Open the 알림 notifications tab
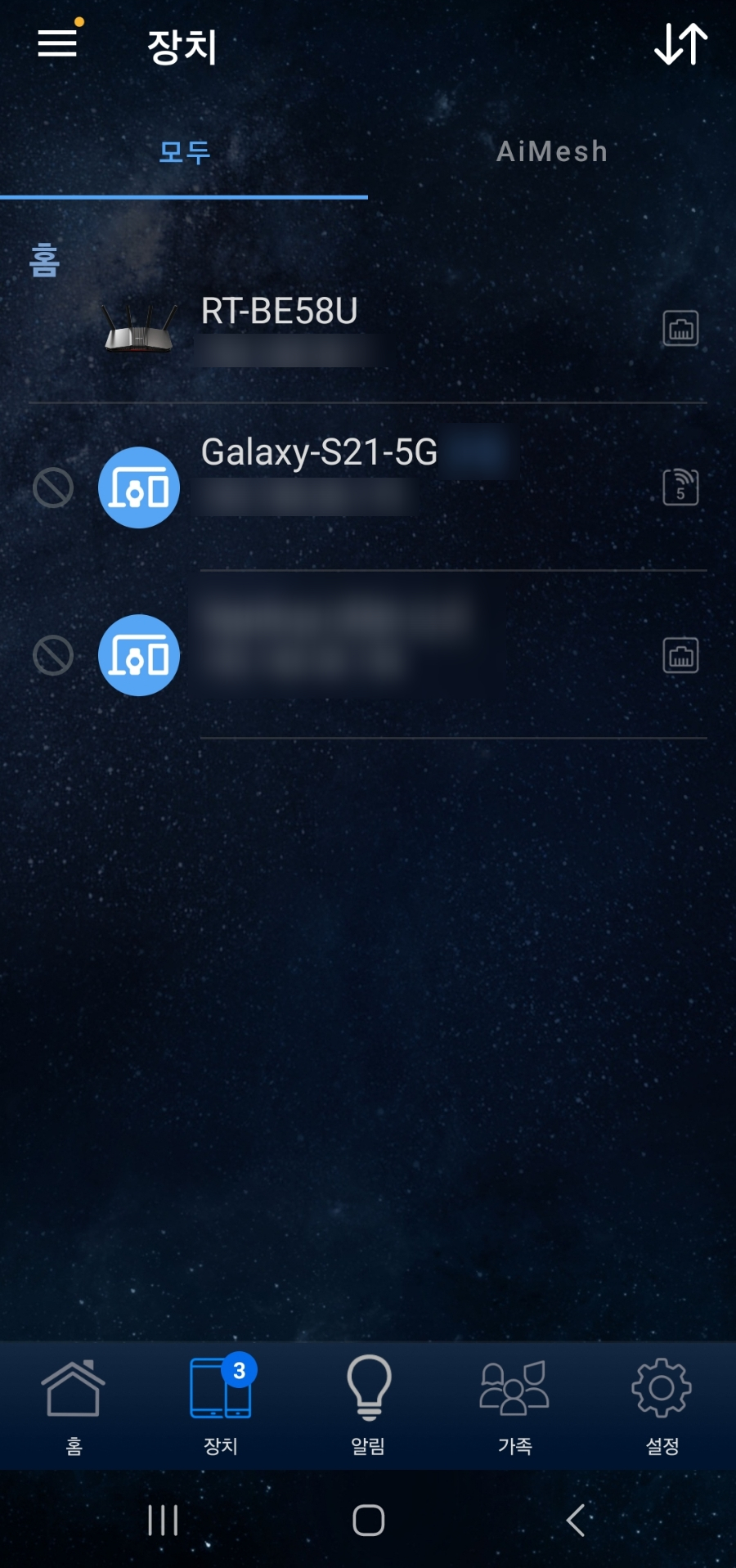 pyautogui.click(x=368, y=1404)
